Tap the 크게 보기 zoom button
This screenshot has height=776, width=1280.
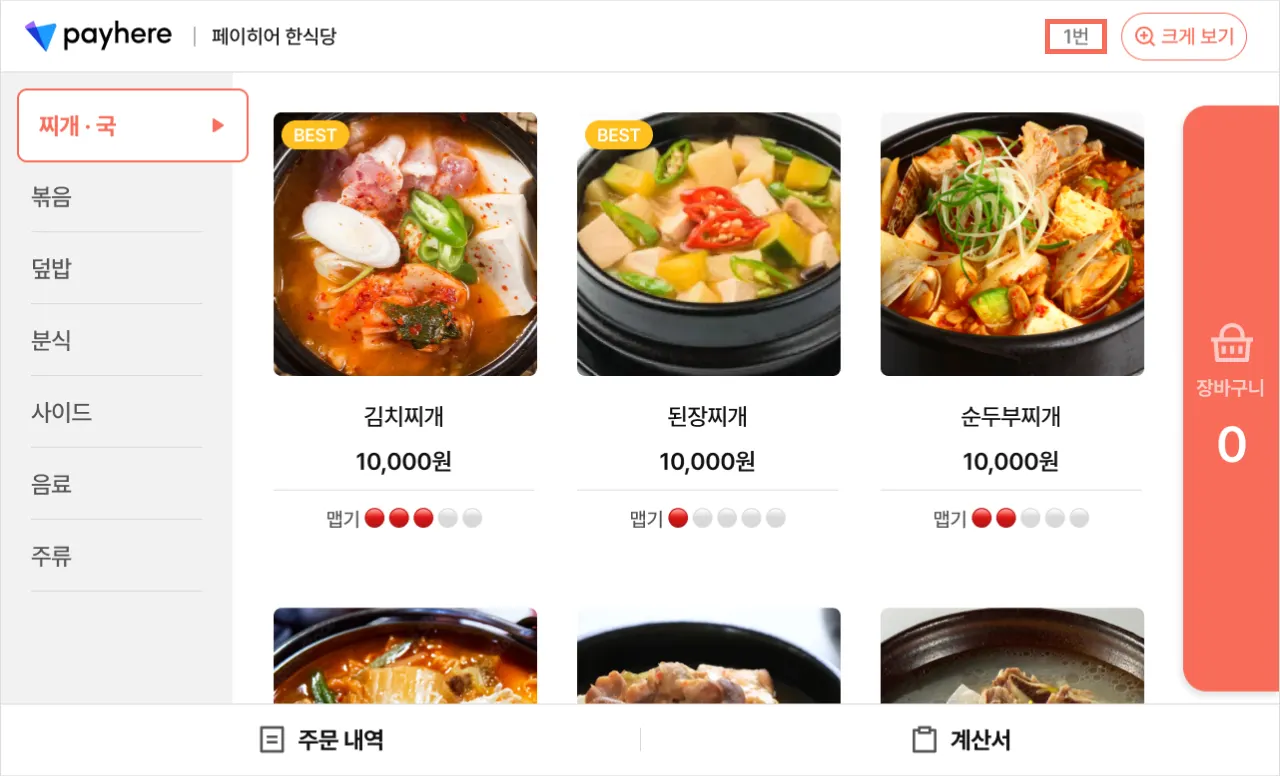(1184, 37)
